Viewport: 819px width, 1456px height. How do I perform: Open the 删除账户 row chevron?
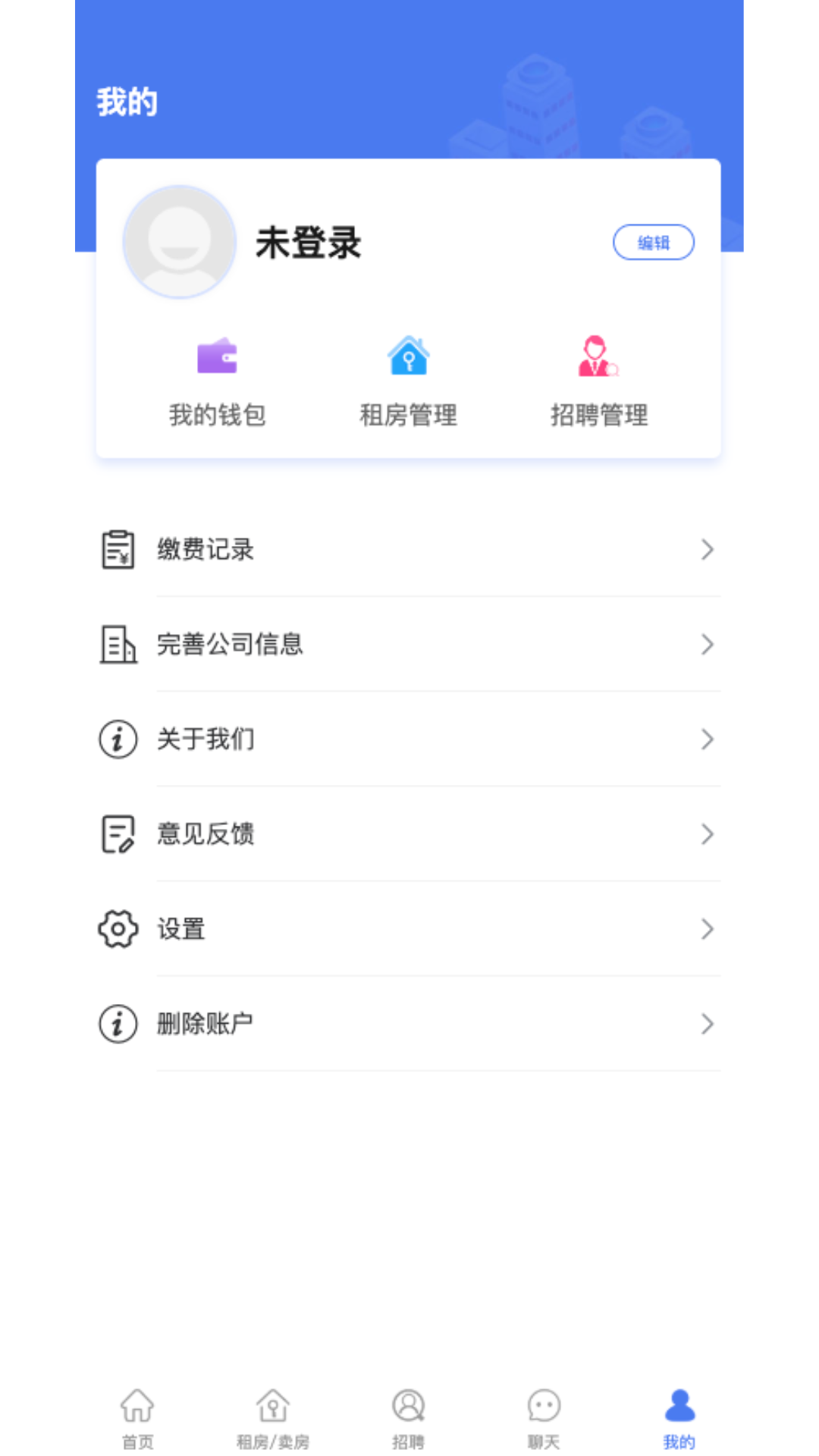pyautogui.click(x=708, y=1024)
